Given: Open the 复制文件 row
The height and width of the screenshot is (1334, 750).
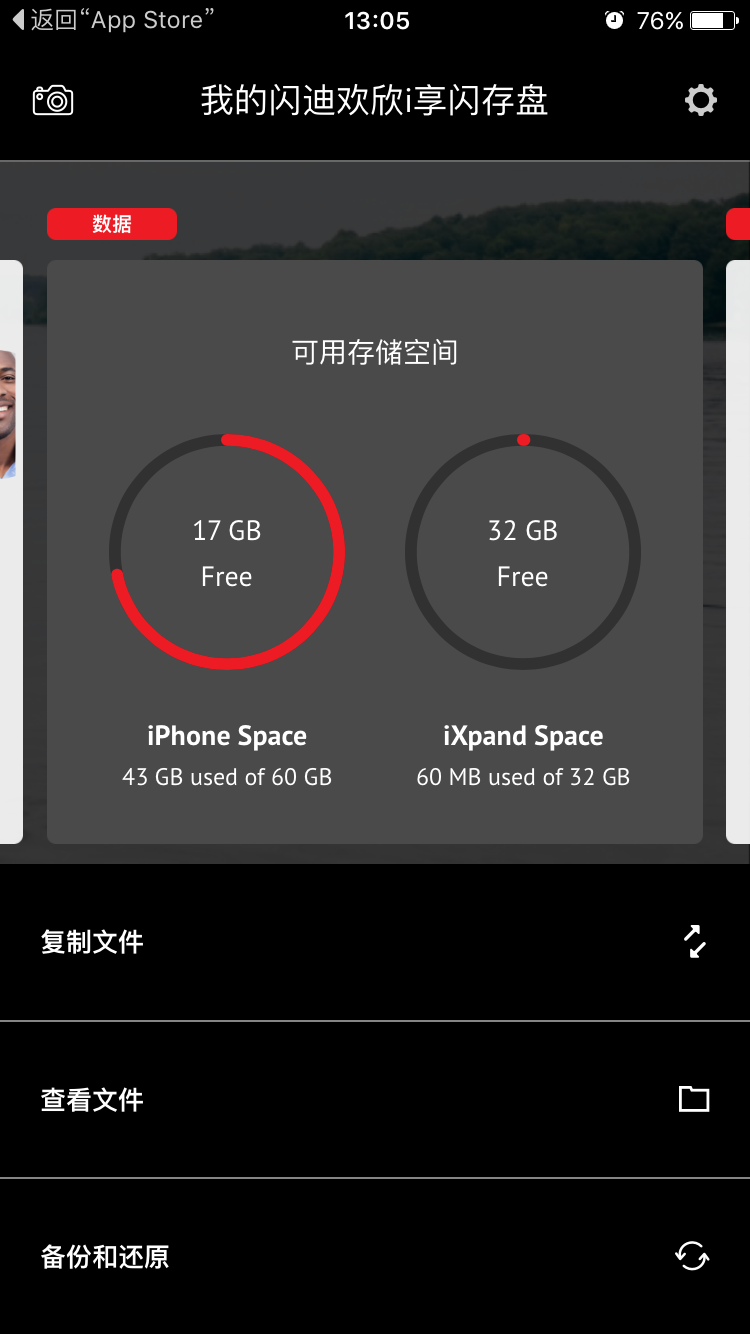Looking at the screenshot, I should [375, 942].
